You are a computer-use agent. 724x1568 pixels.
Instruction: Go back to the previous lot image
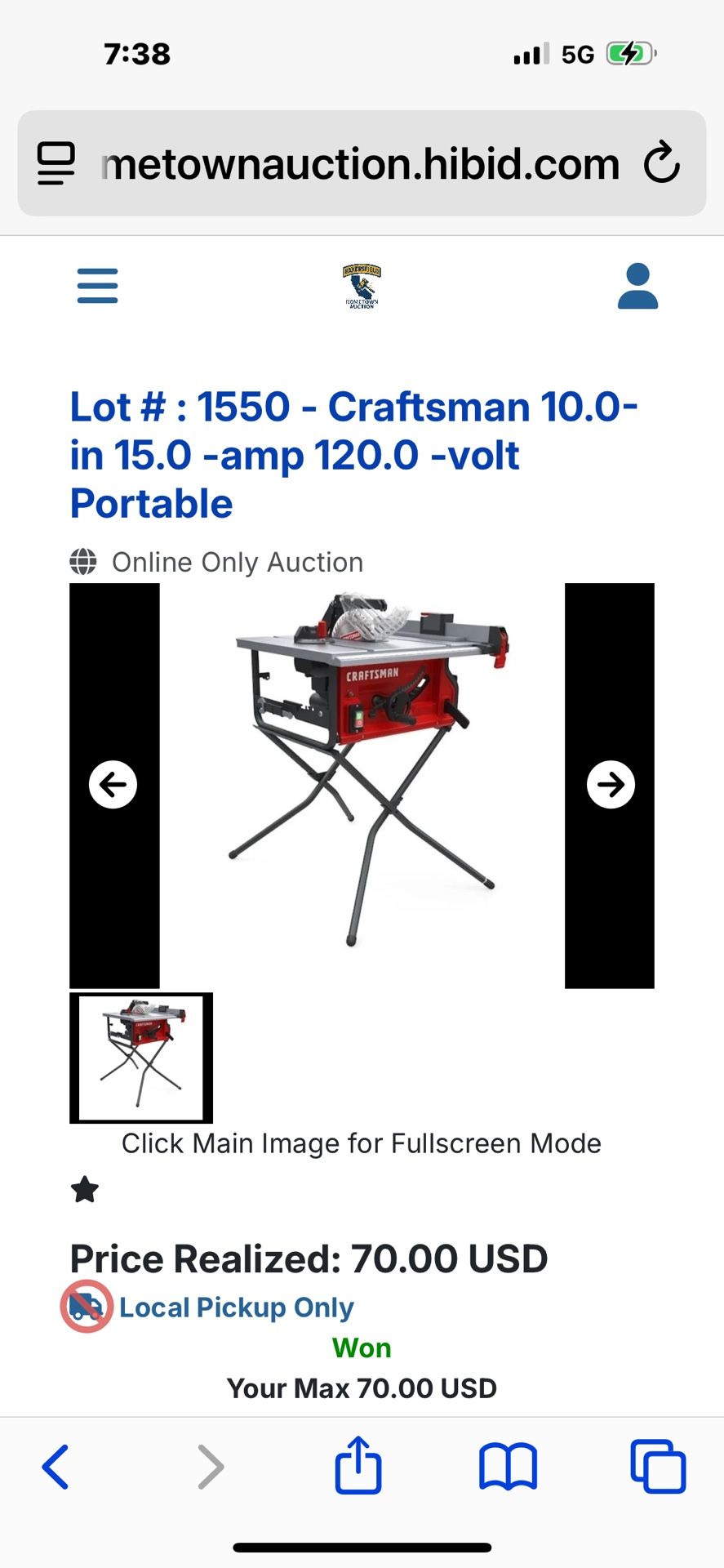pos(113,784)
